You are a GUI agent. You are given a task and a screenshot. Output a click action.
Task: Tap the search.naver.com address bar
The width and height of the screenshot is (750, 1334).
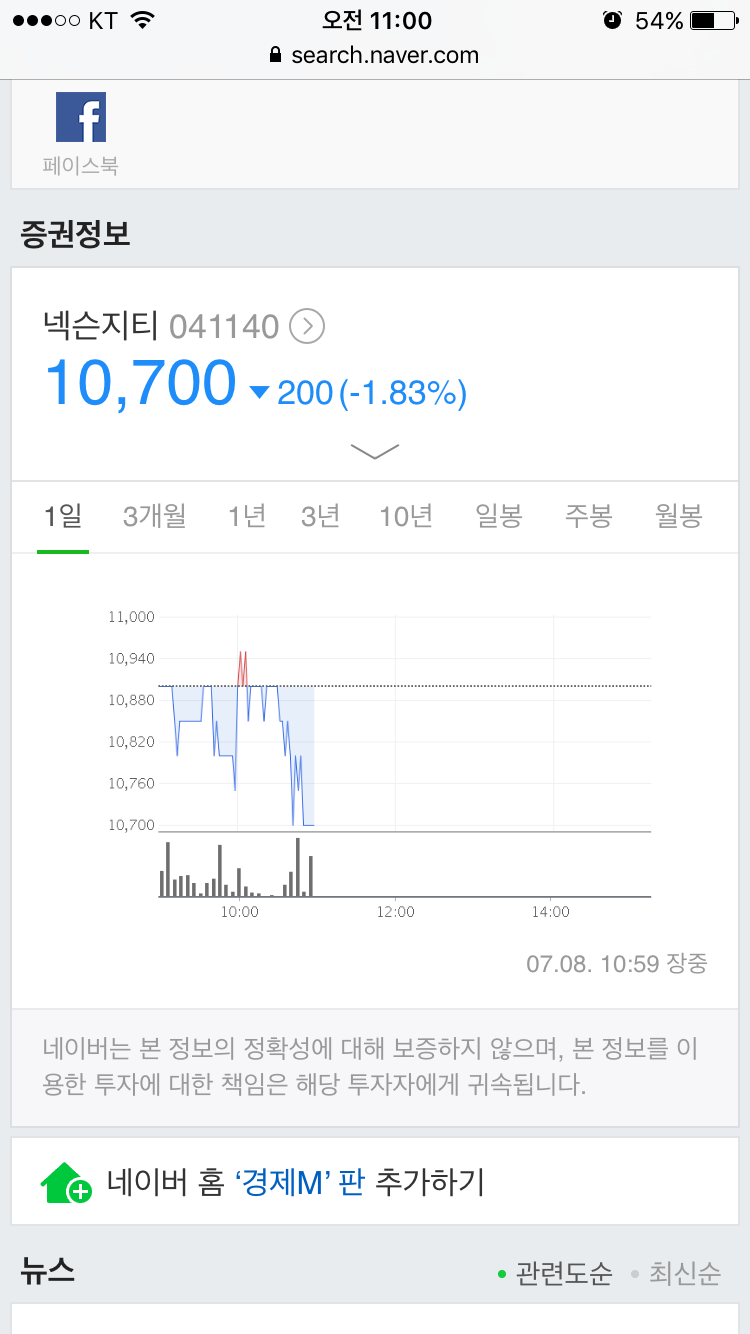tap(375, 56)
